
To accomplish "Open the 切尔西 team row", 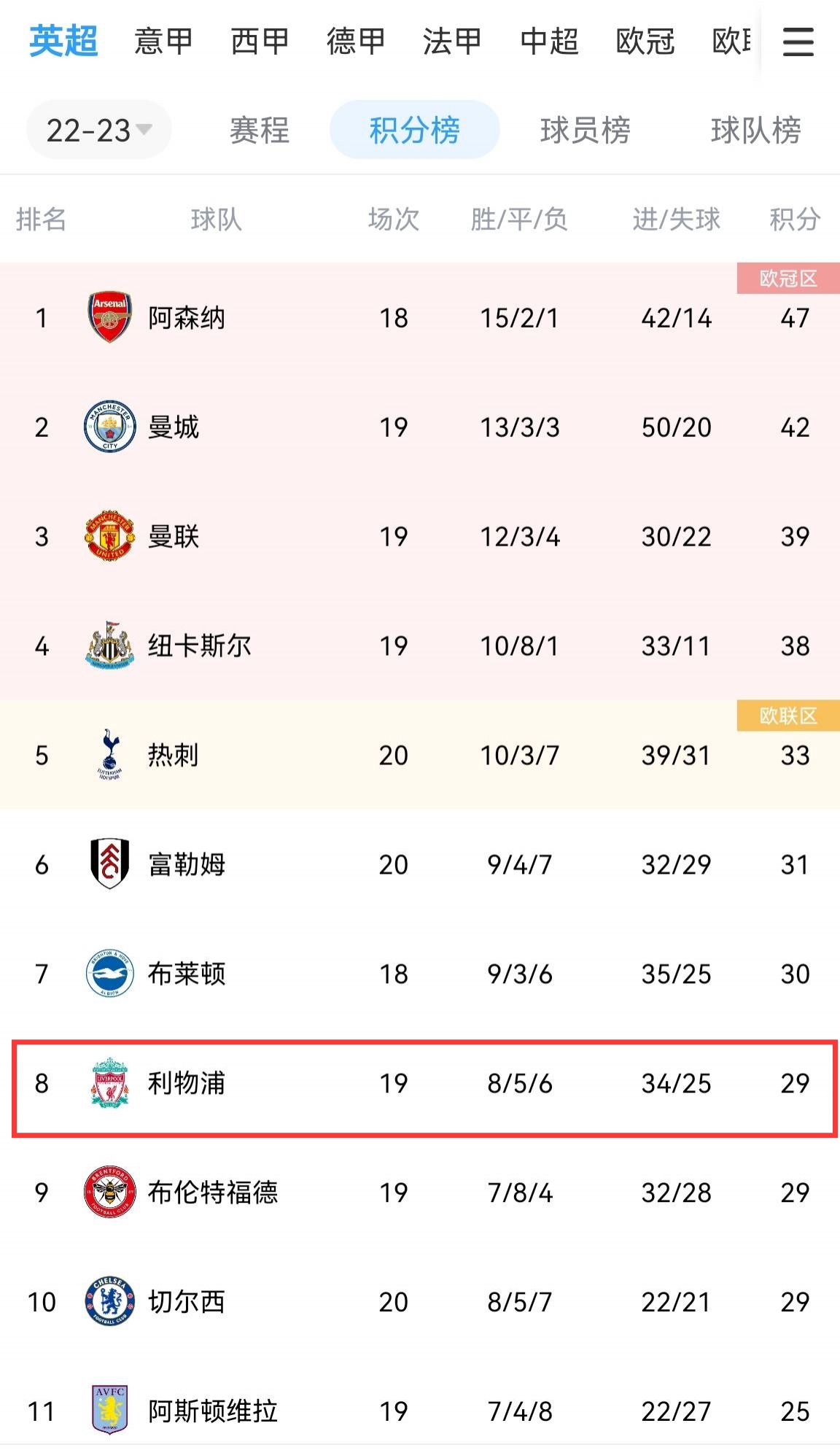I will (x=420, y=1302).
